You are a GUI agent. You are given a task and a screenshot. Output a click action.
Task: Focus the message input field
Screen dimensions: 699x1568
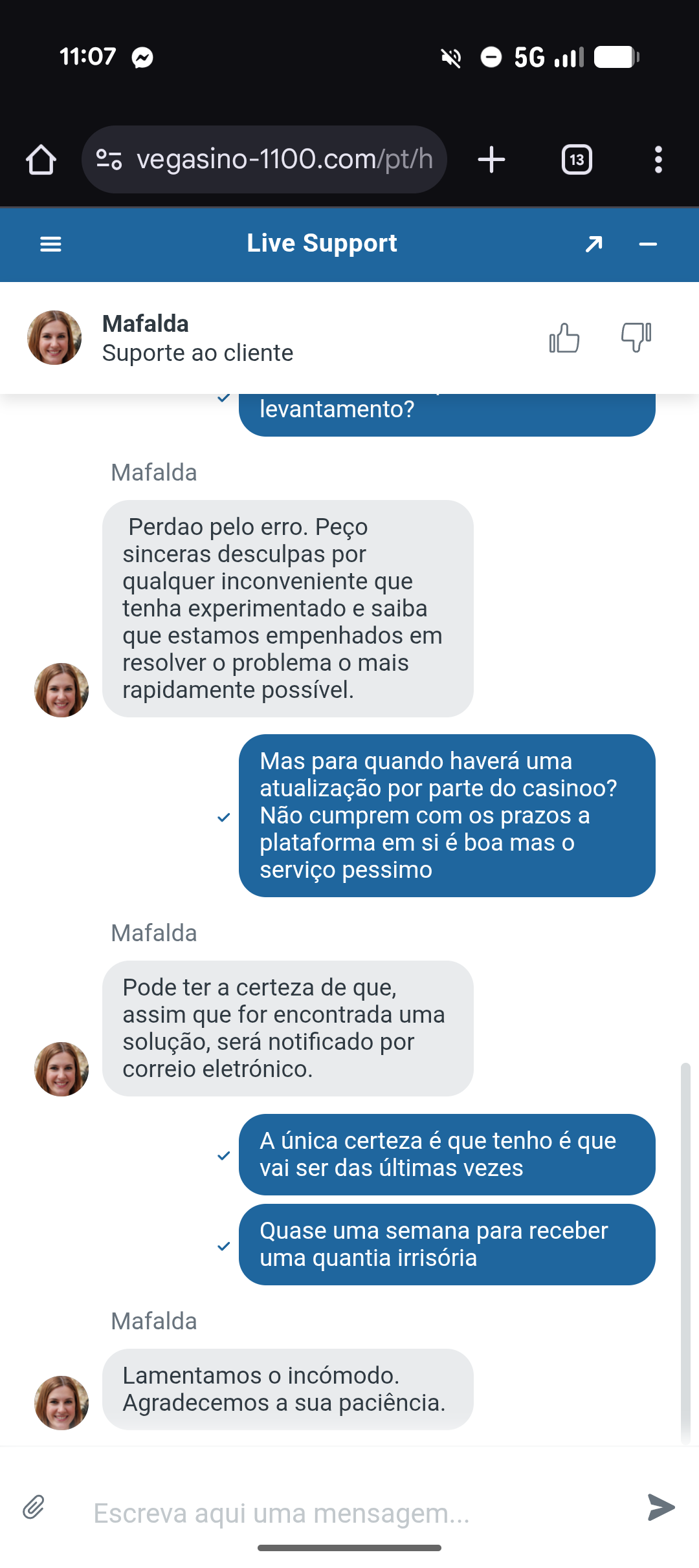(349, 1513)
